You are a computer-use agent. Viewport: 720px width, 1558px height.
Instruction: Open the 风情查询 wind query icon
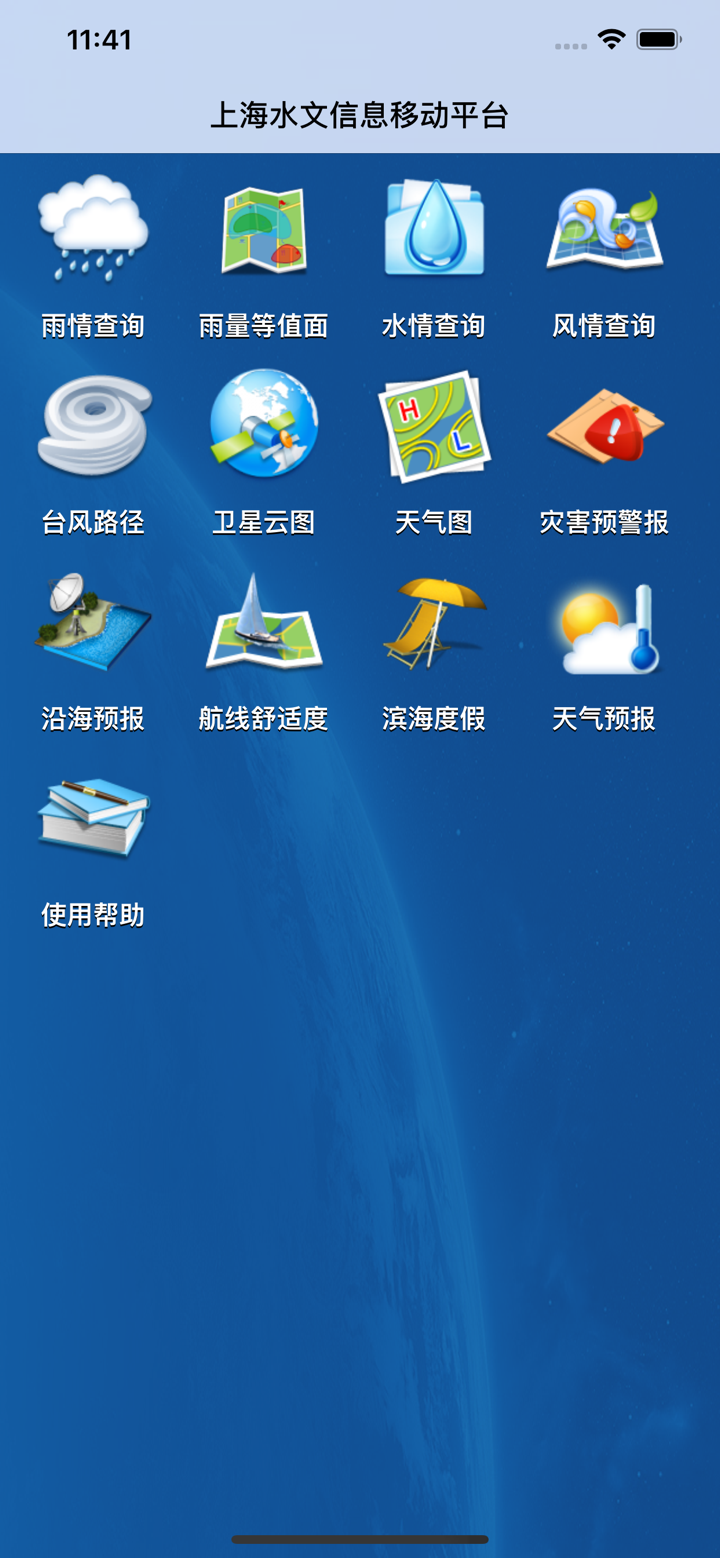pos(604,228)
